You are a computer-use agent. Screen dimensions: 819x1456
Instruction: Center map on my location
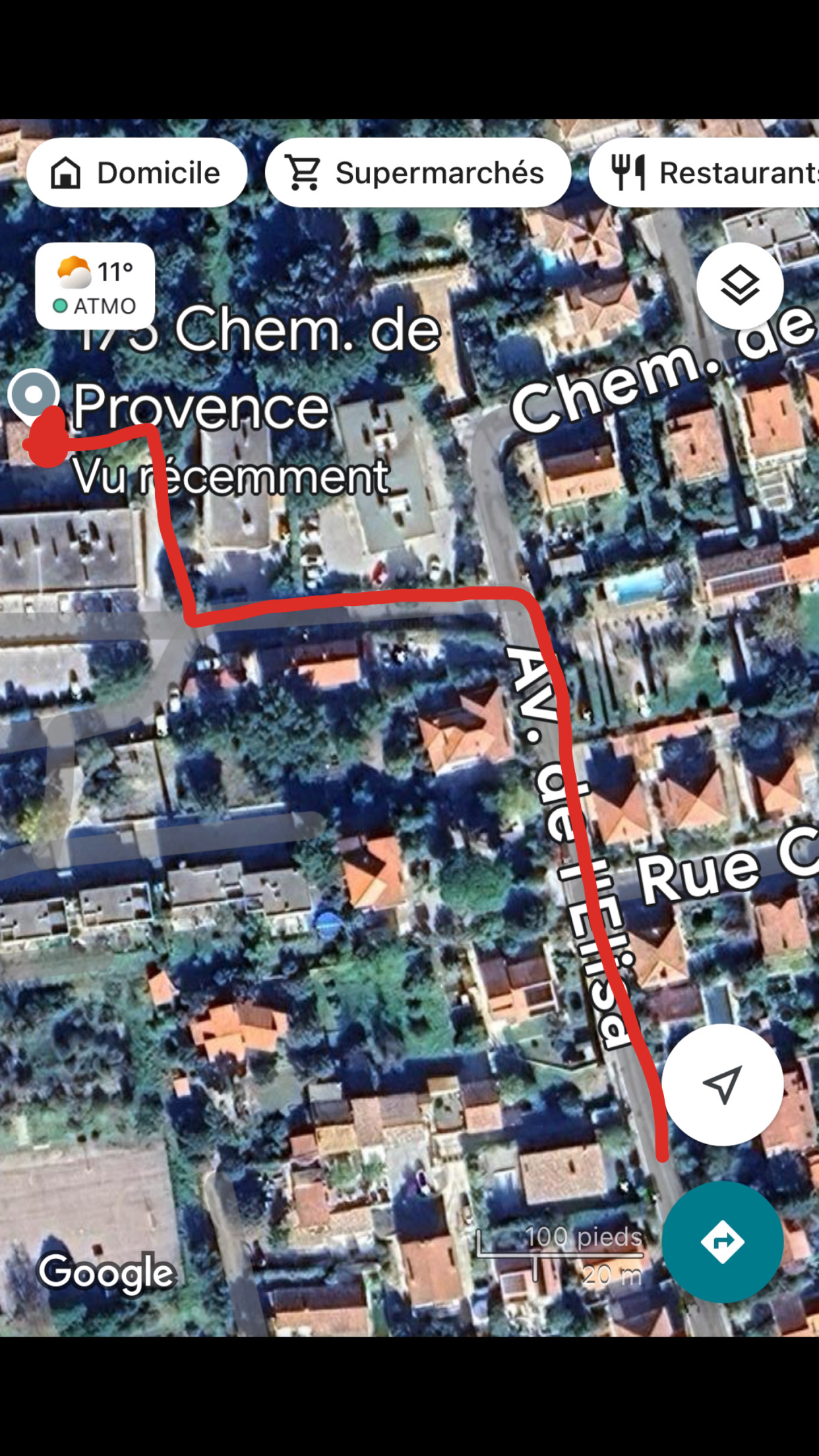pos(722,1085)
